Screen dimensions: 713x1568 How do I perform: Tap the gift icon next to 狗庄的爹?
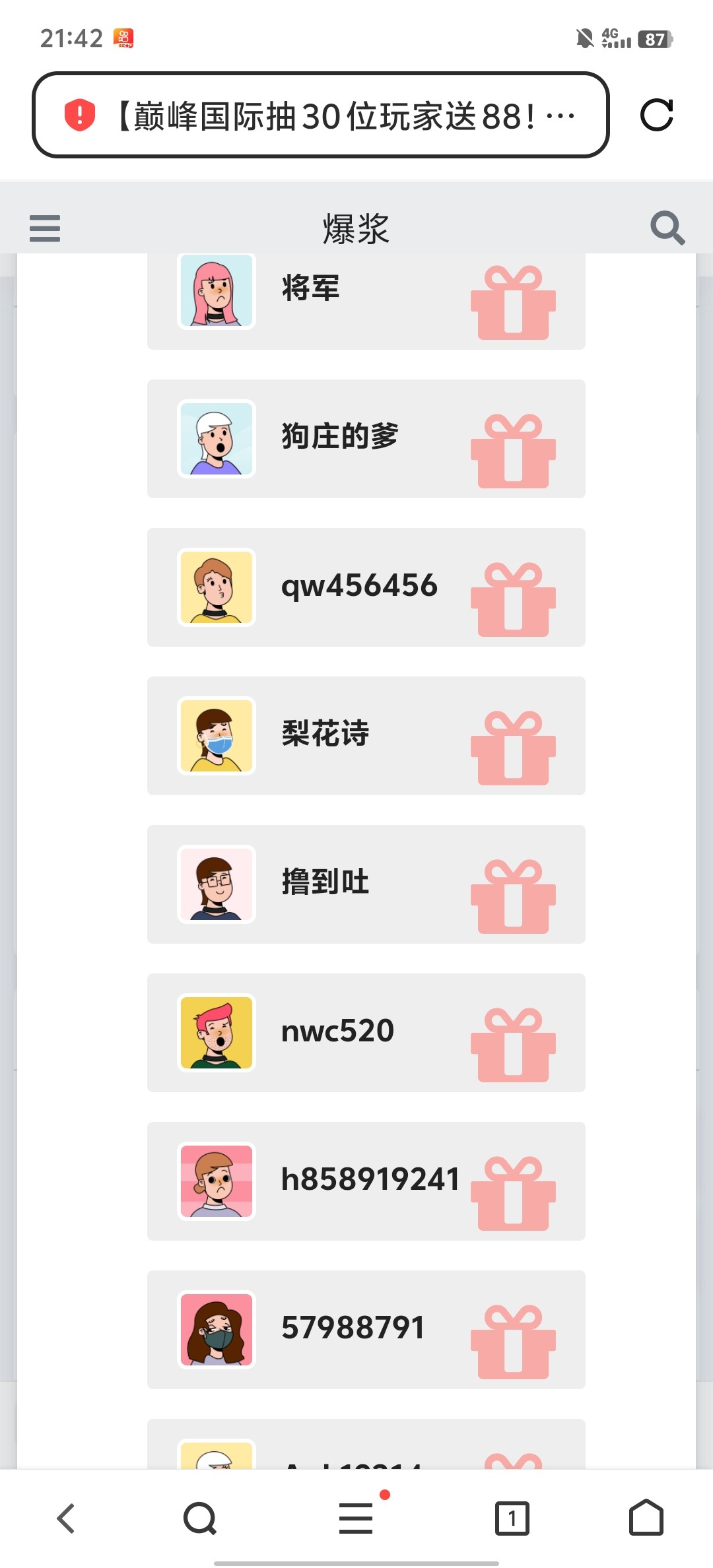(513, 451)
